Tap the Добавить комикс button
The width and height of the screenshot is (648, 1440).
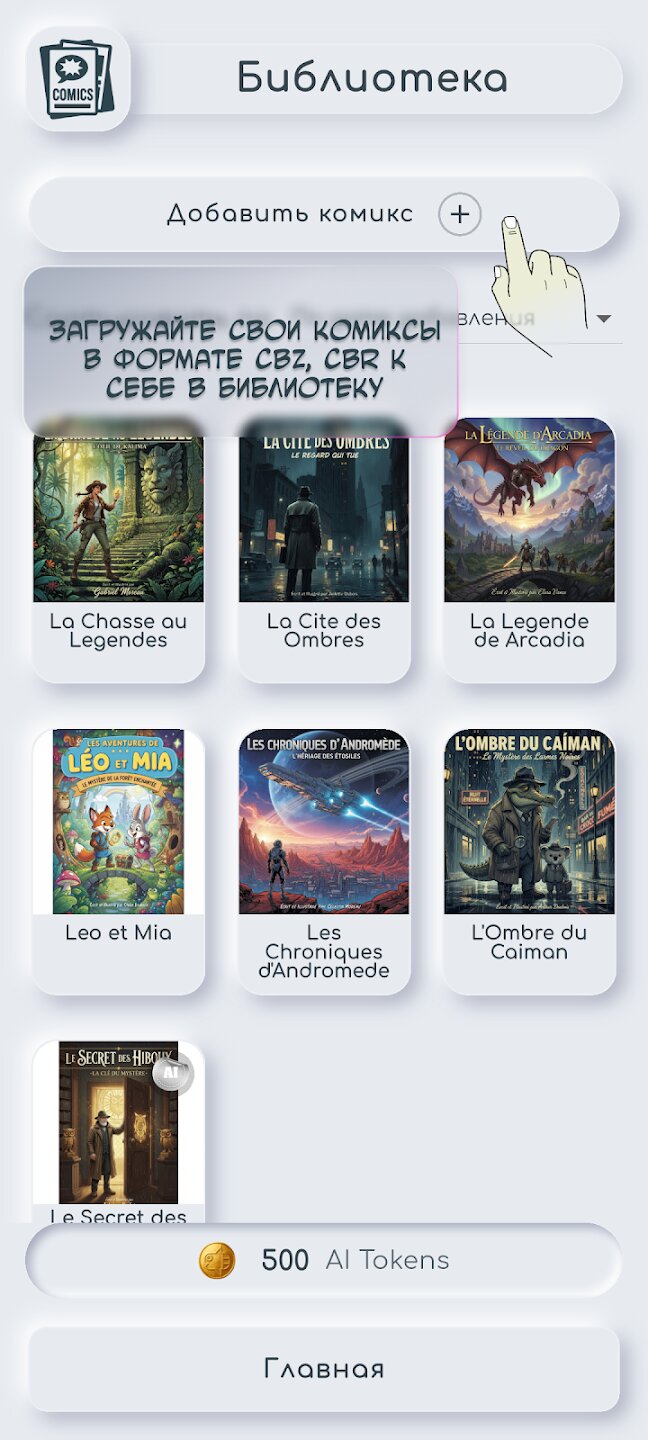point(324,214)
